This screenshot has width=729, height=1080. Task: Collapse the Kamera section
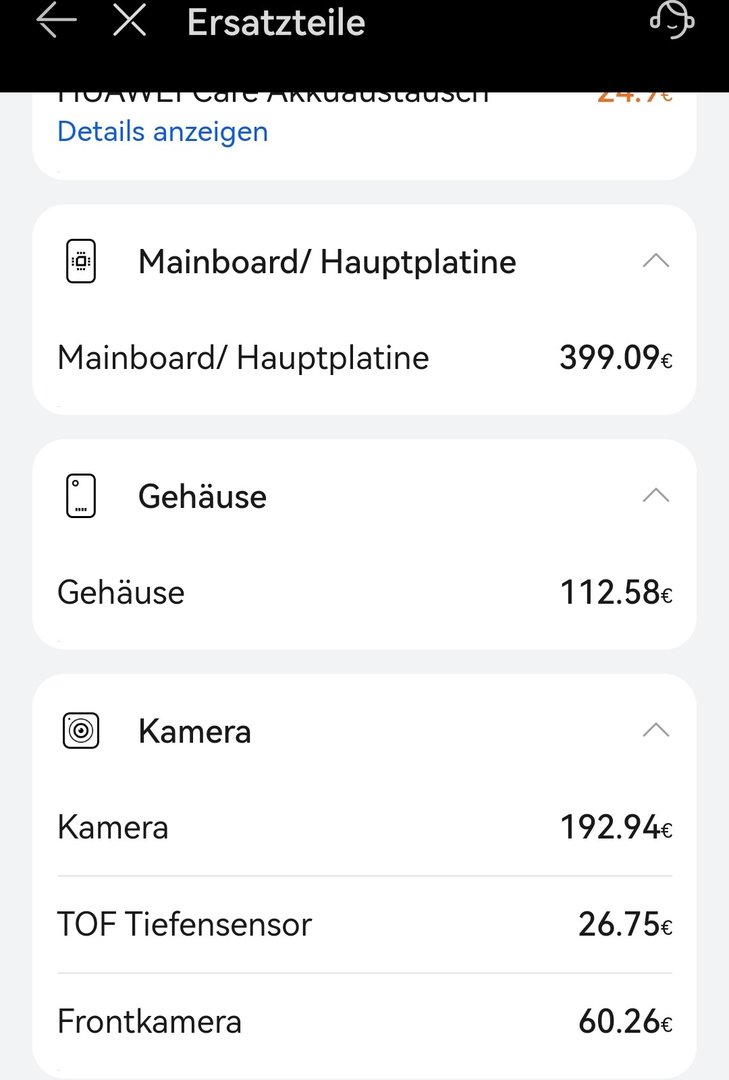(x=655, y=731)
